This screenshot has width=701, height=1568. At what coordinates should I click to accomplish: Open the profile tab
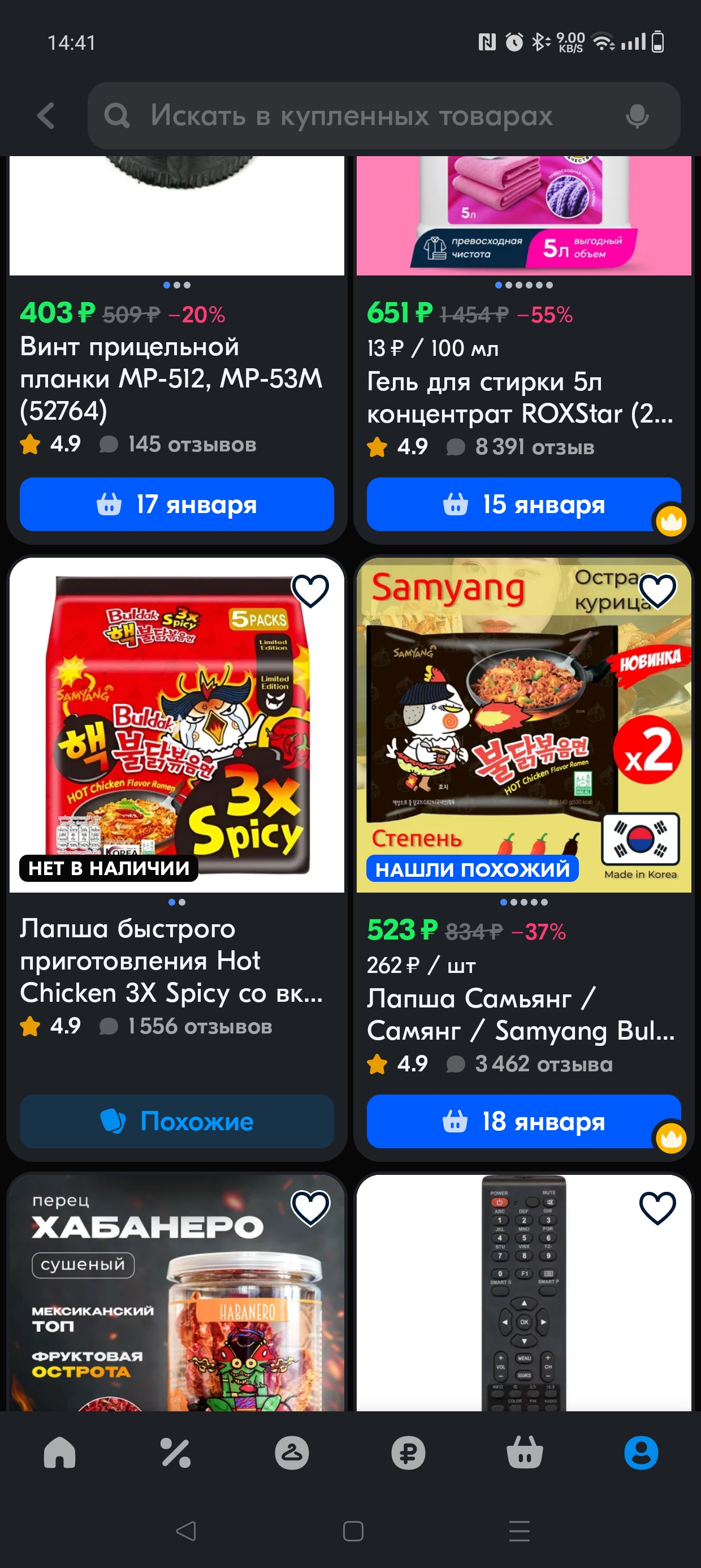[642, 1453]
